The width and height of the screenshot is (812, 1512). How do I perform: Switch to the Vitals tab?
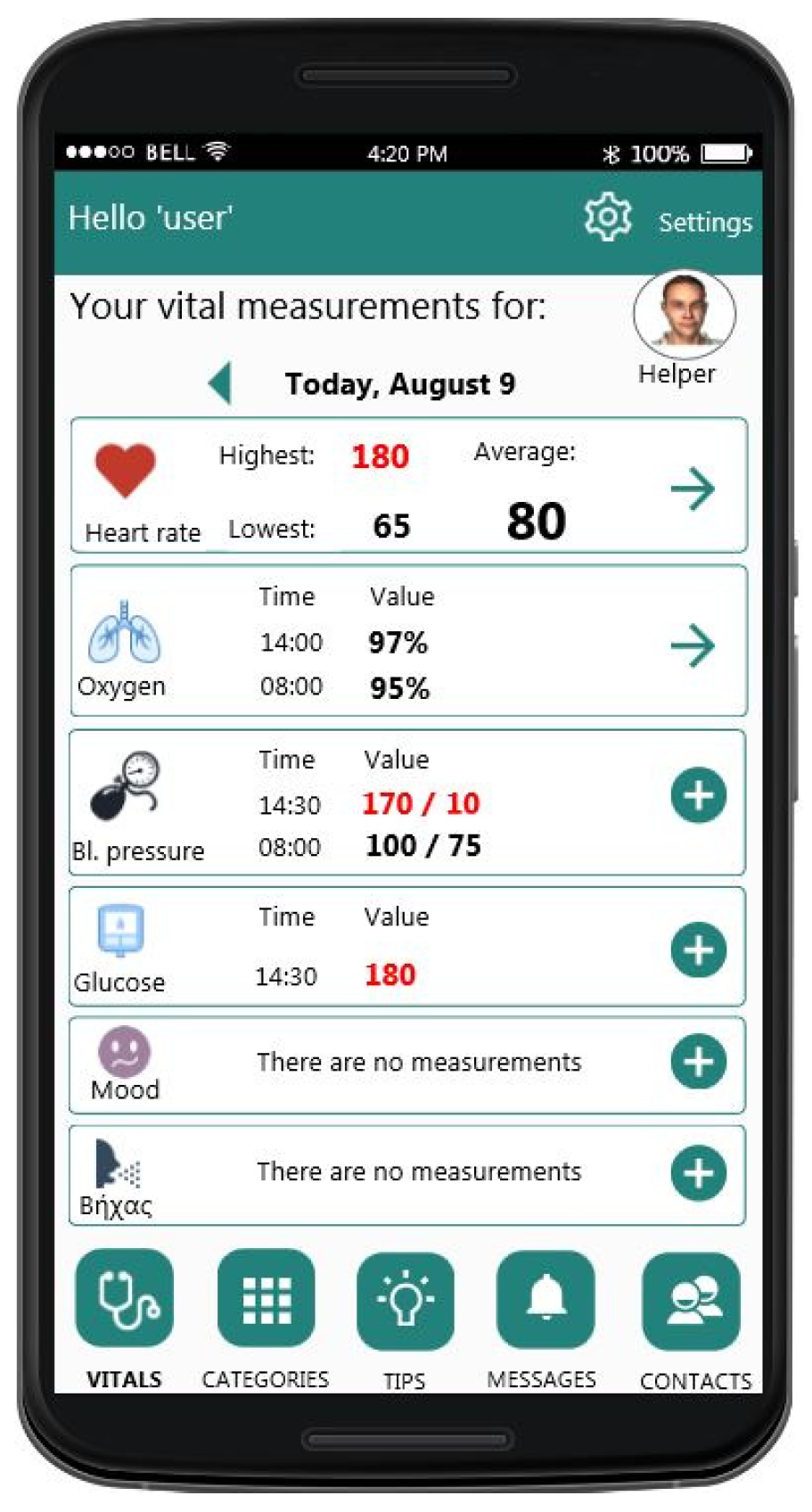tap(124, 1299)
